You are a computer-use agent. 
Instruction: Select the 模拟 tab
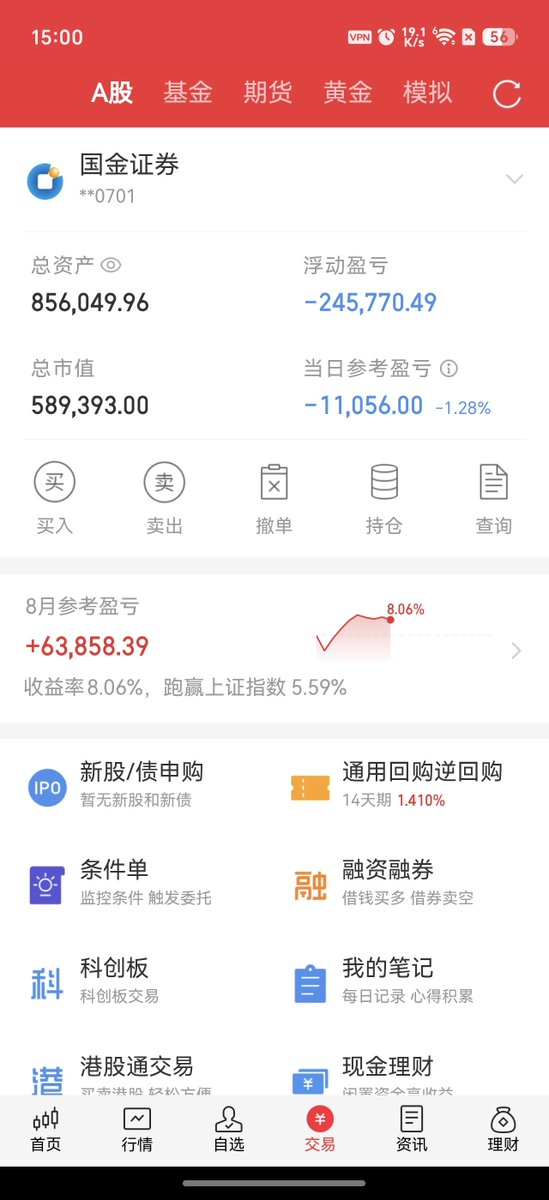[x=428, y=93]
